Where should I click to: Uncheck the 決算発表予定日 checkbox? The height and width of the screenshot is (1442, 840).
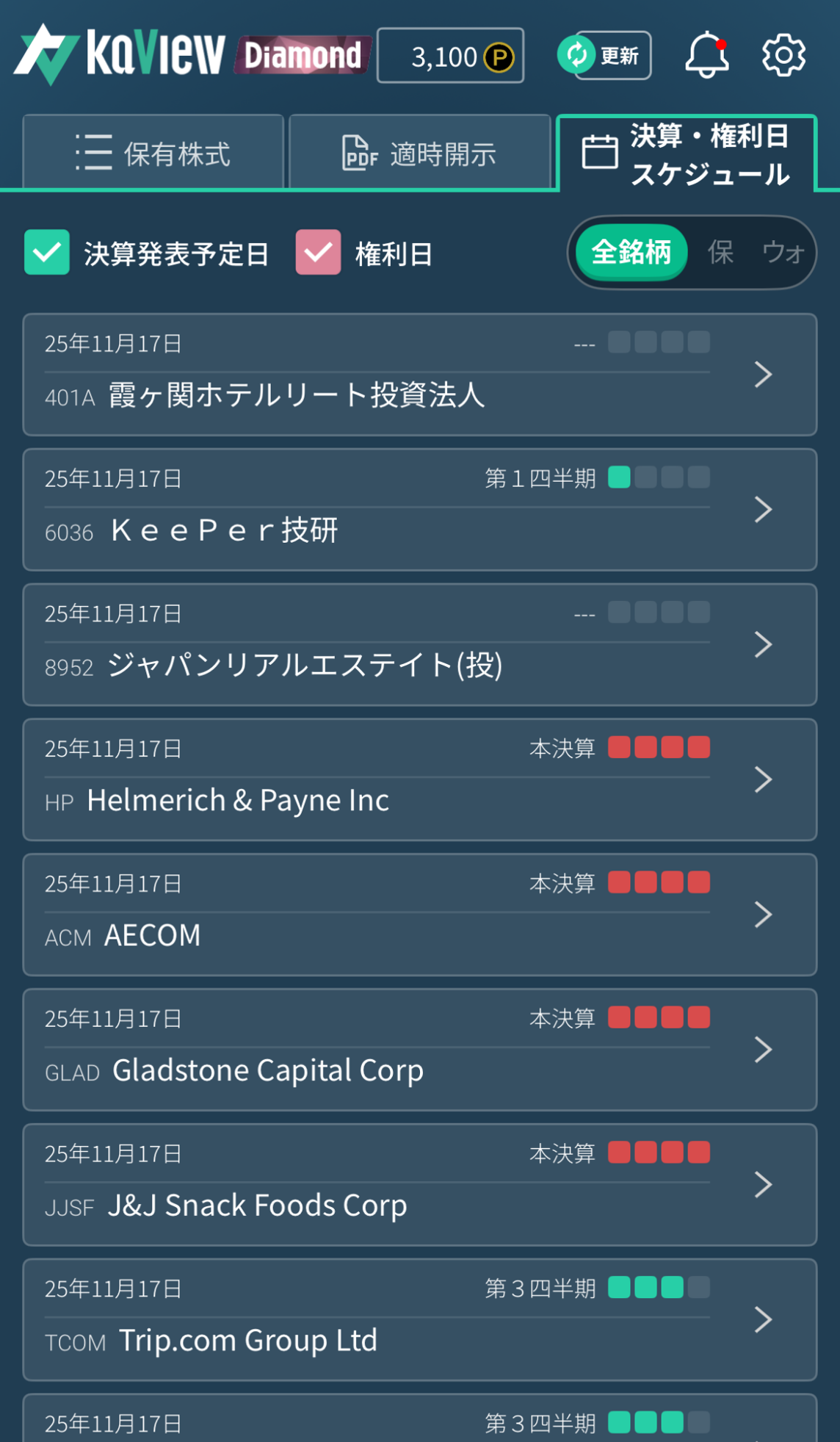coord(47,252)
